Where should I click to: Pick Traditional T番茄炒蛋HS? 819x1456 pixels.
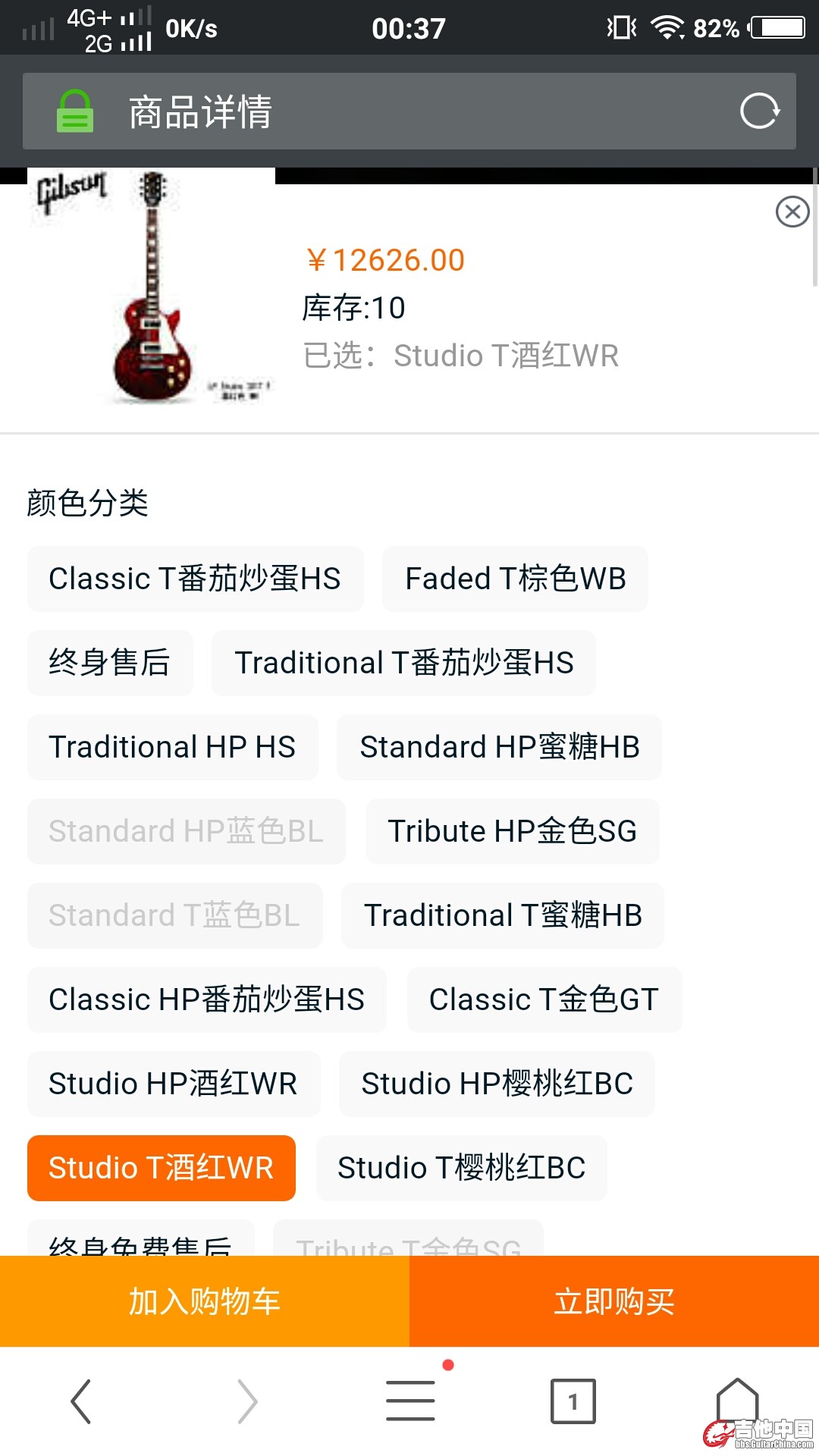click(403, 663)
